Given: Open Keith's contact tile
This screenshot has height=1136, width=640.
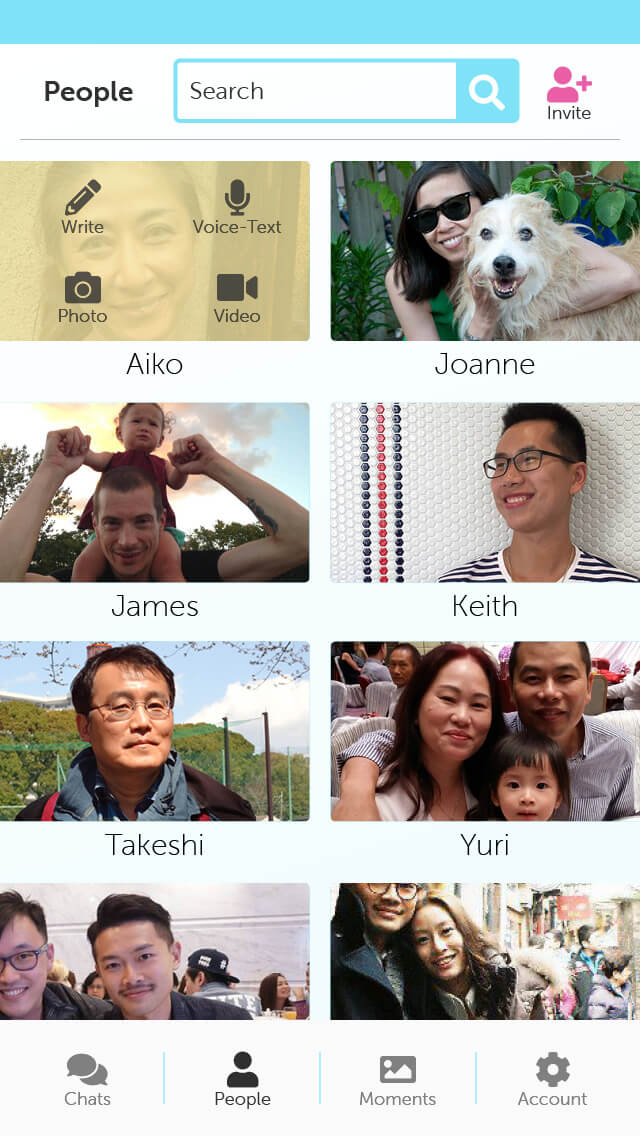Looking at the screenshot, I should [x=485, y=492].
